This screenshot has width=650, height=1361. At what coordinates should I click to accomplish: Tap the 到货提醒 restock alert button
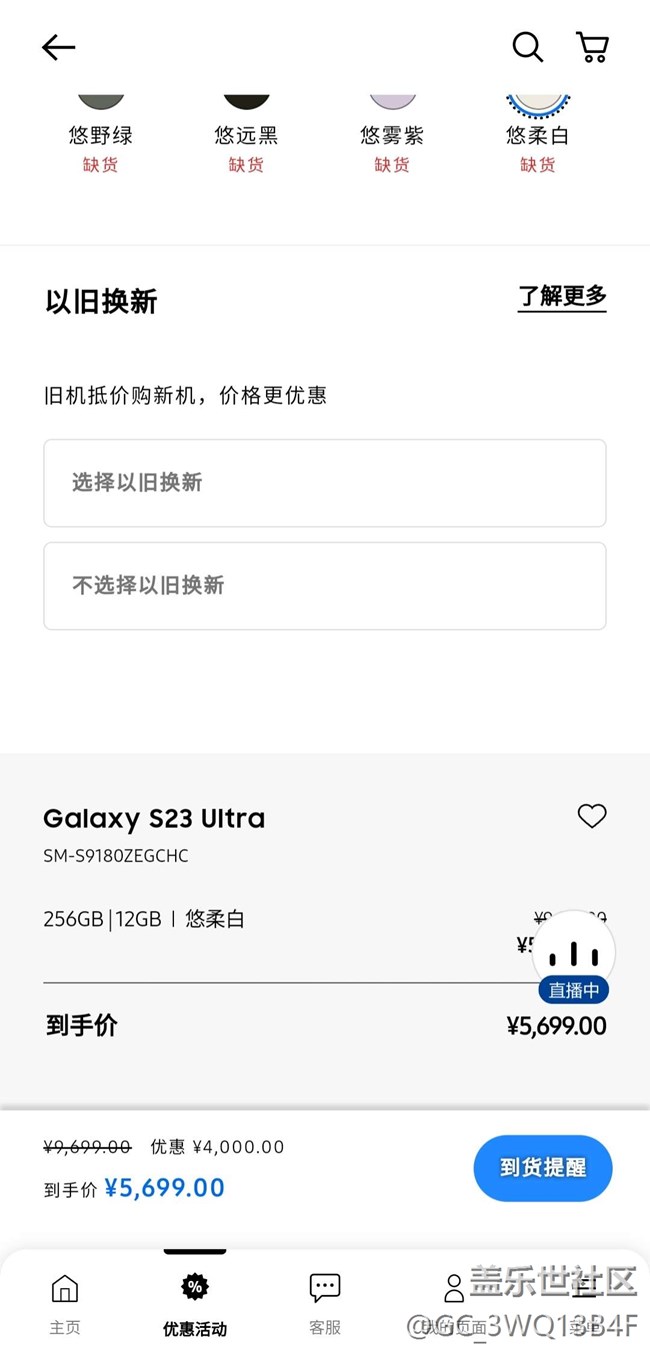click(x=542, y=1168)
